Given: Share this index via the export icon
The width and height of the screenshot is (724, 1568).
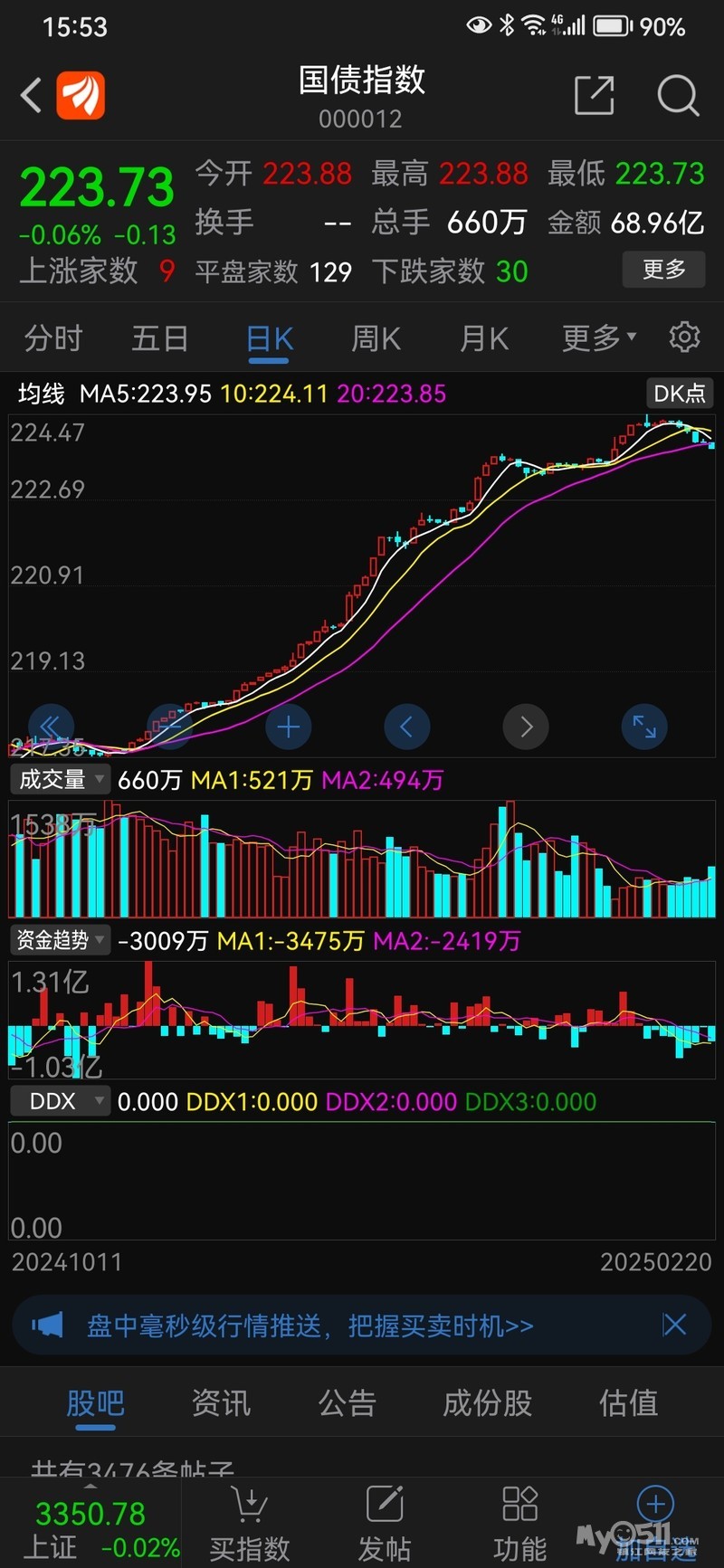Looking at the screenshot, I should click(x=594, y=95).
